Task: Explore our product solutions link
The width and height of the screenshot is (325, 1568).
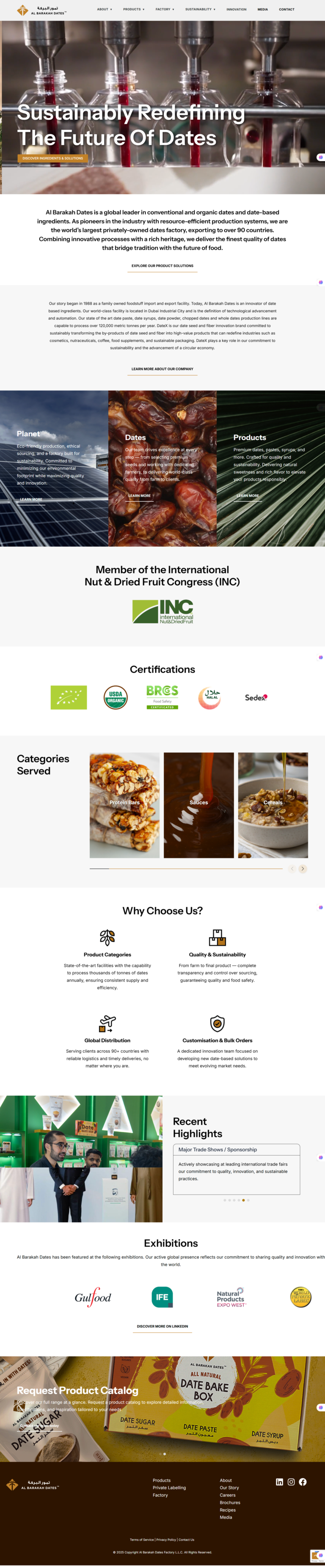Action: (x=162, y=266)
